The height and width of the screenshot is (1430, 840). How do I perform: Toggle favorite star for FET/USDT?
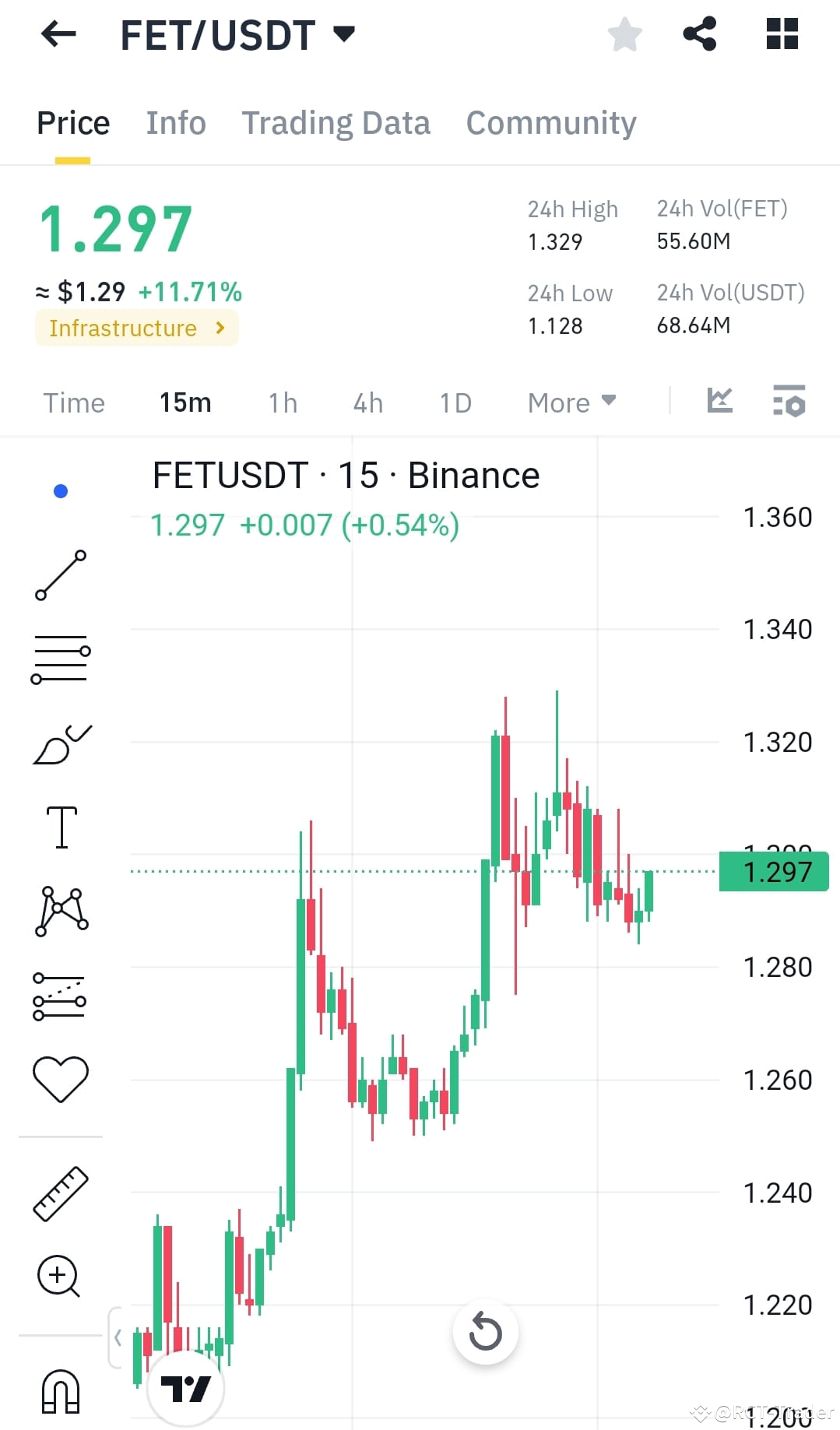pyautogui.click(x=625, y=33)
